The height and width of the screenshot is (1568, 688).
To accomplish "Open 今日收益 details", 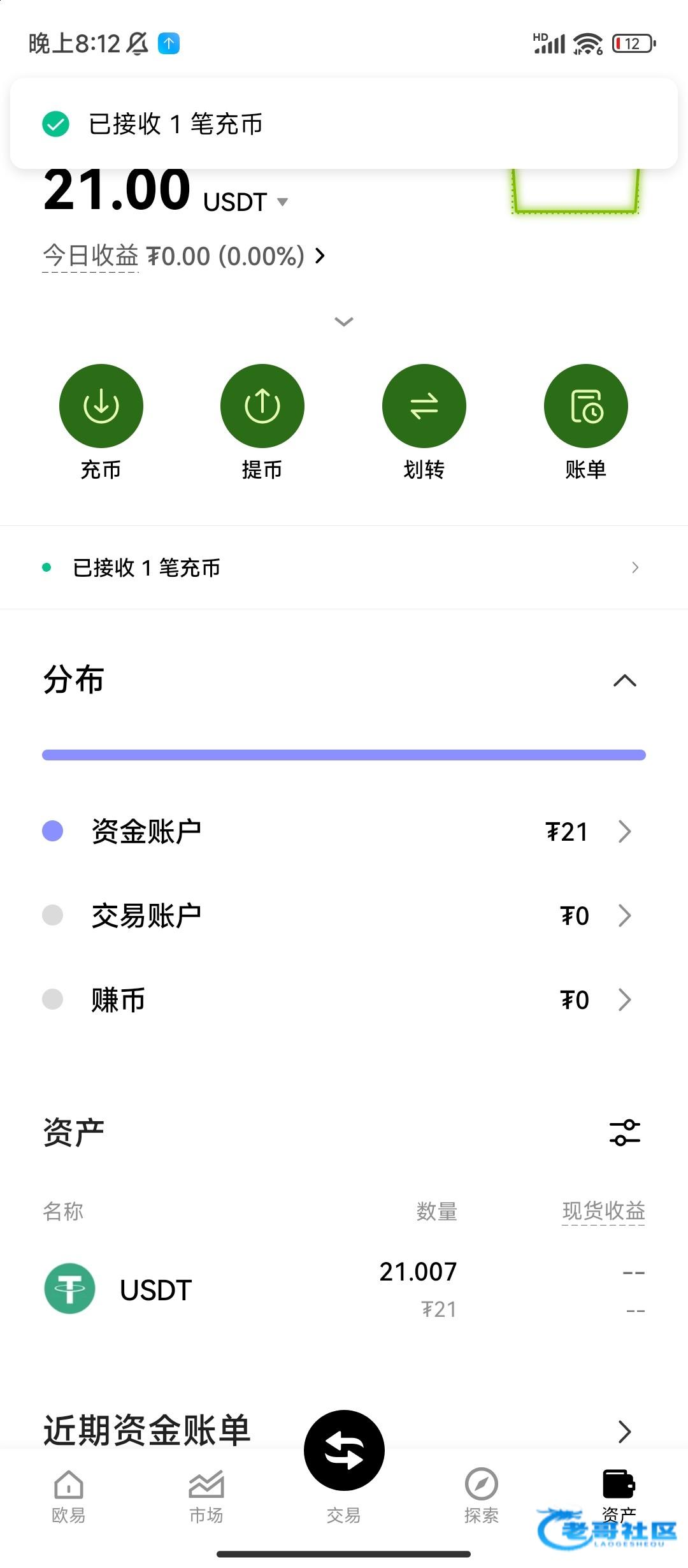I will point(184,256).
